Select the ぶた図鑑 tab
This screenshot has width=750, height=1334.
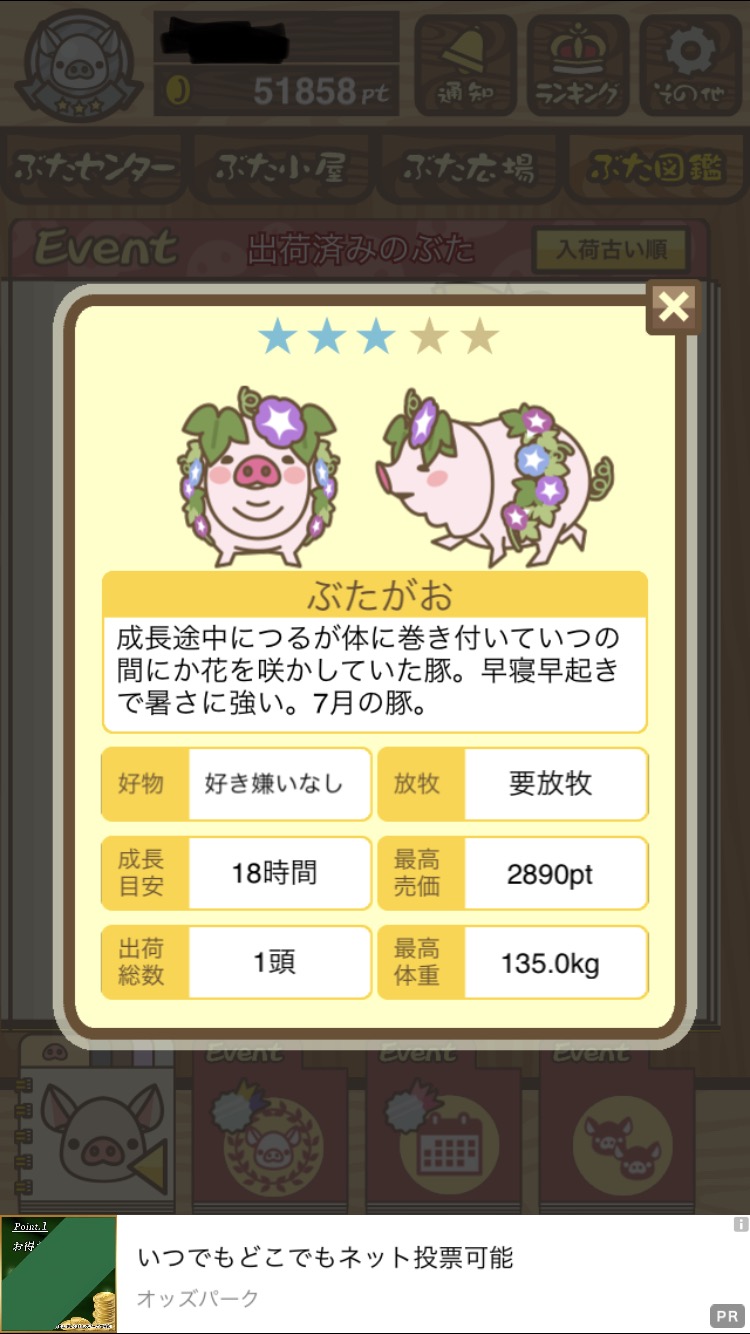654,167
